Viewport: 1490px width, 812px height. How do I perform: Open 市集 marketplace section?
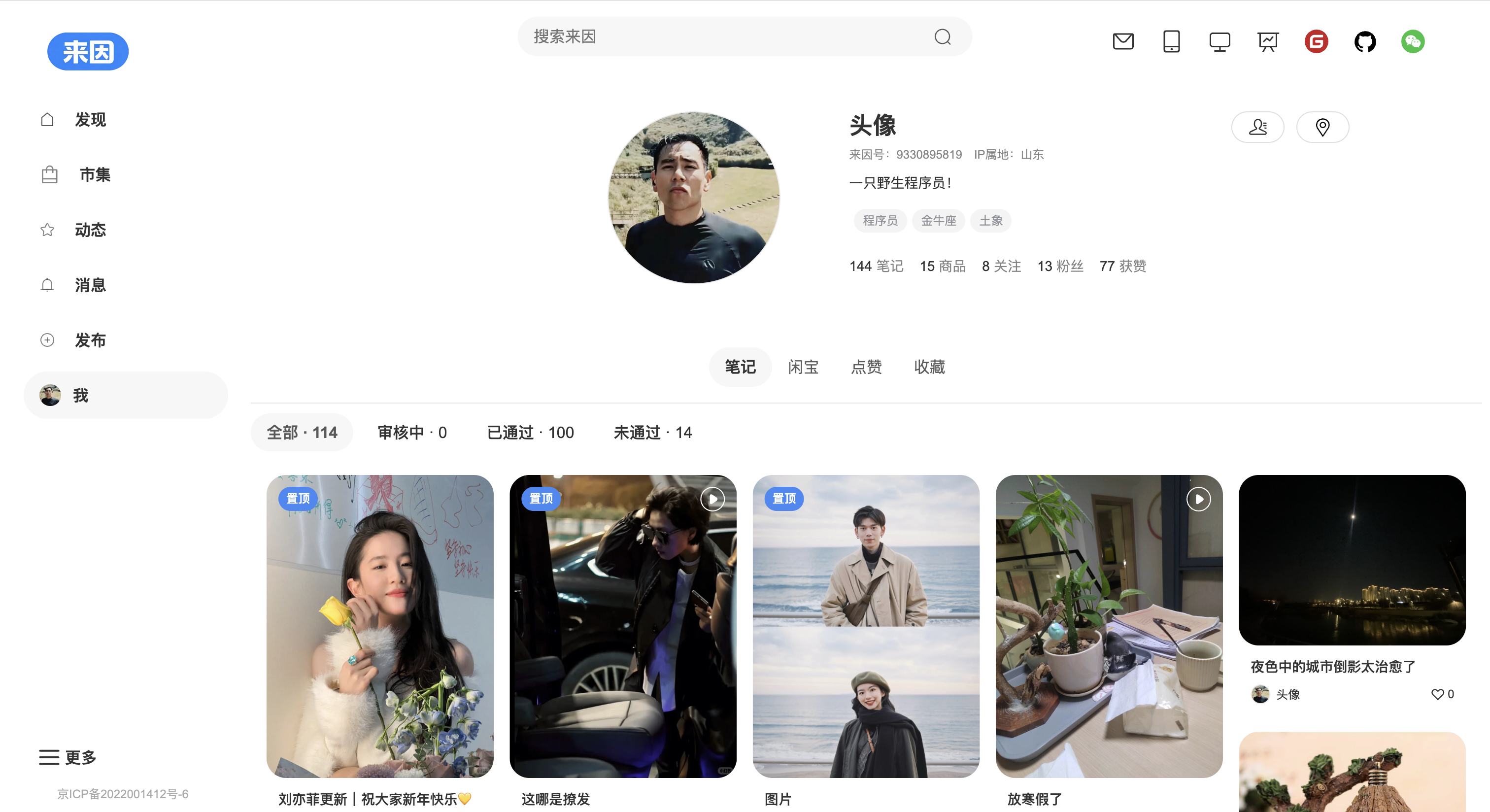[x=95, y=174]
